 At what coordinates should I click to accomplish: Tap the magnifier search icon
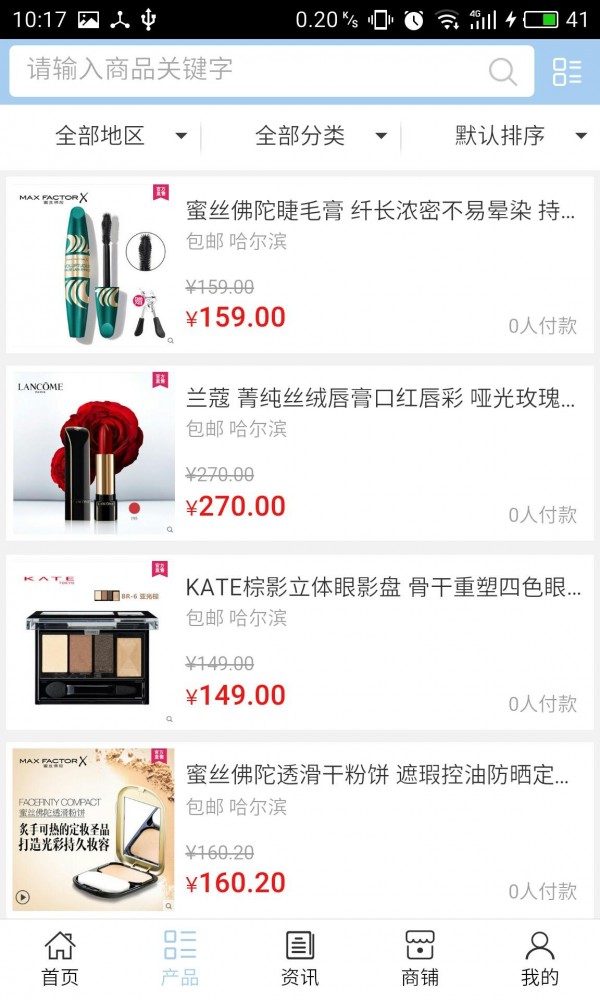[x=502, y=71]
